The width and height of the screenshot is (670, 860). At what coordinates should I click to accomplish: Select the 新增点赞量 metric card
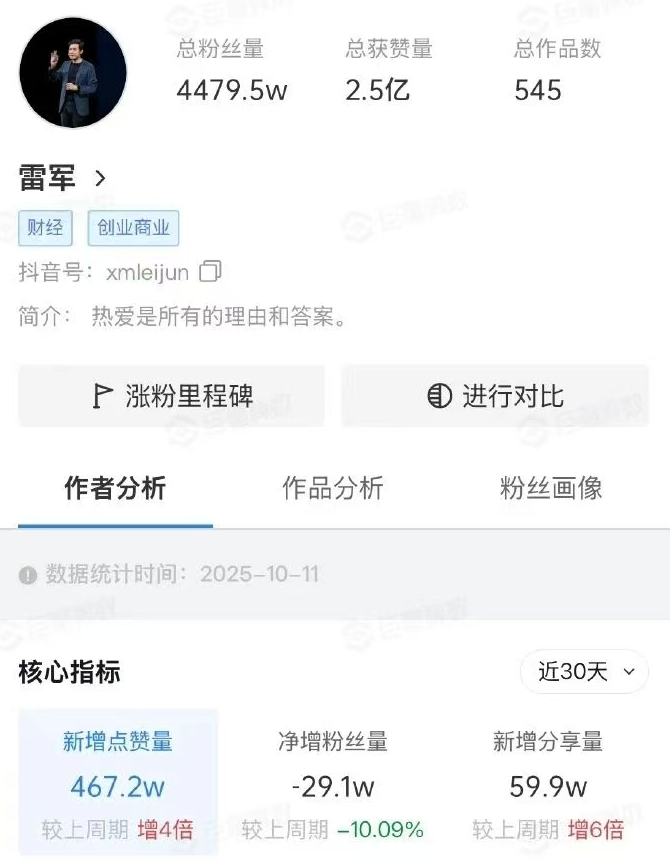[x=118, y=785]
